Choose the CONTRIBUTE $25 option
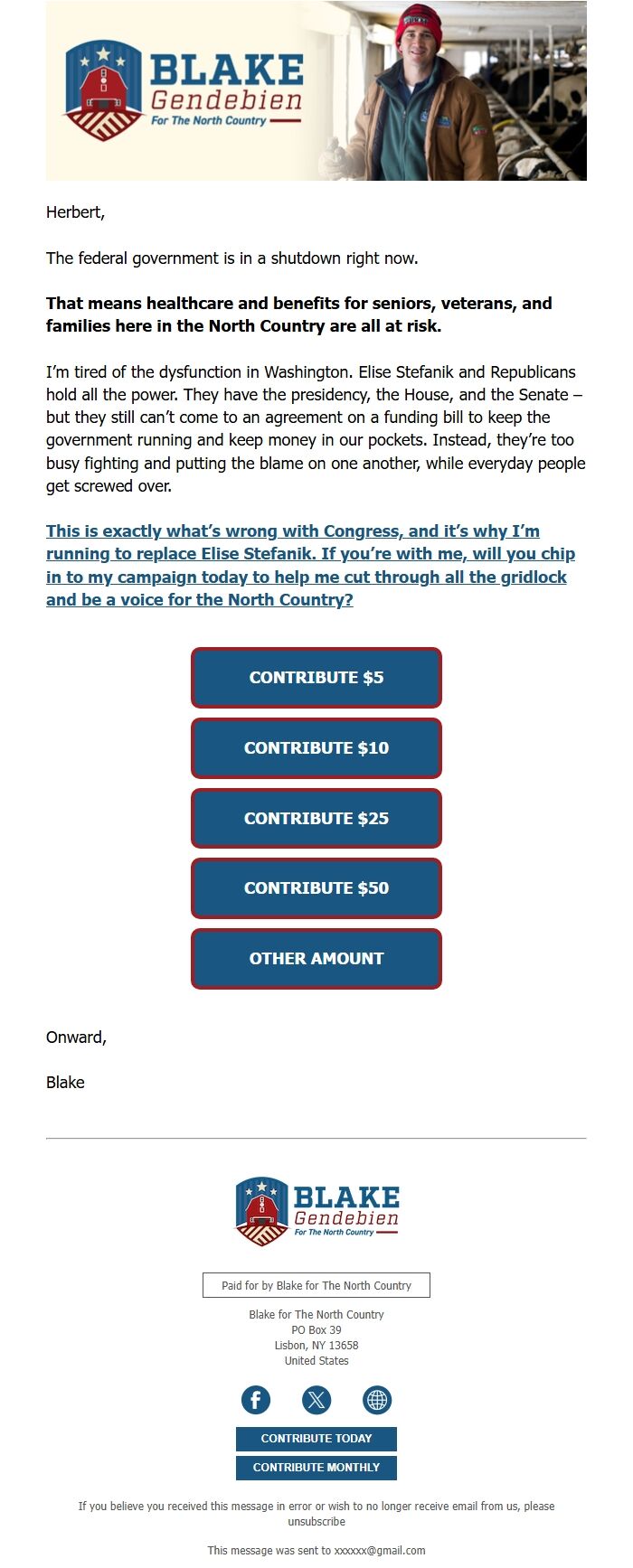Viewport: 633px width, 1568px height. (316, 819)
